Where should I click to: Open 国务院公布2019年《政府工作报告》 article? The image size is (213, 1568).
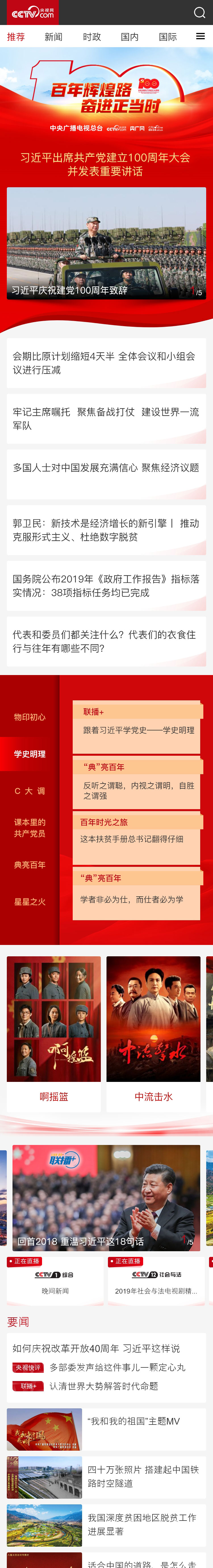(x=106, y=586)
